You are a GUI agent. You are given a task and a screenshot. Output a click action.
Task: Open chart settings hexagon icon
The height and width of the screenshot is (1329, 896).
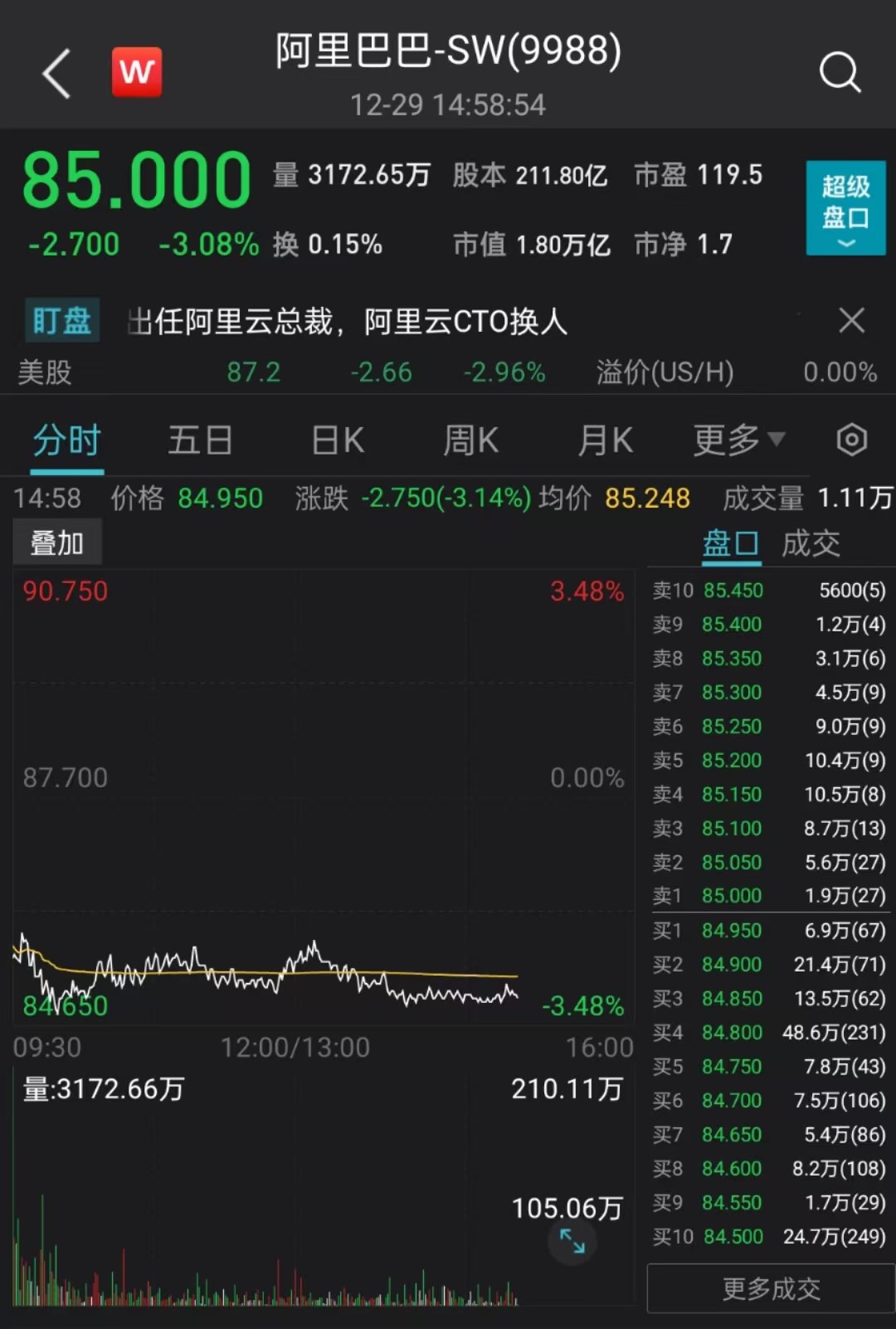(851, 440)
